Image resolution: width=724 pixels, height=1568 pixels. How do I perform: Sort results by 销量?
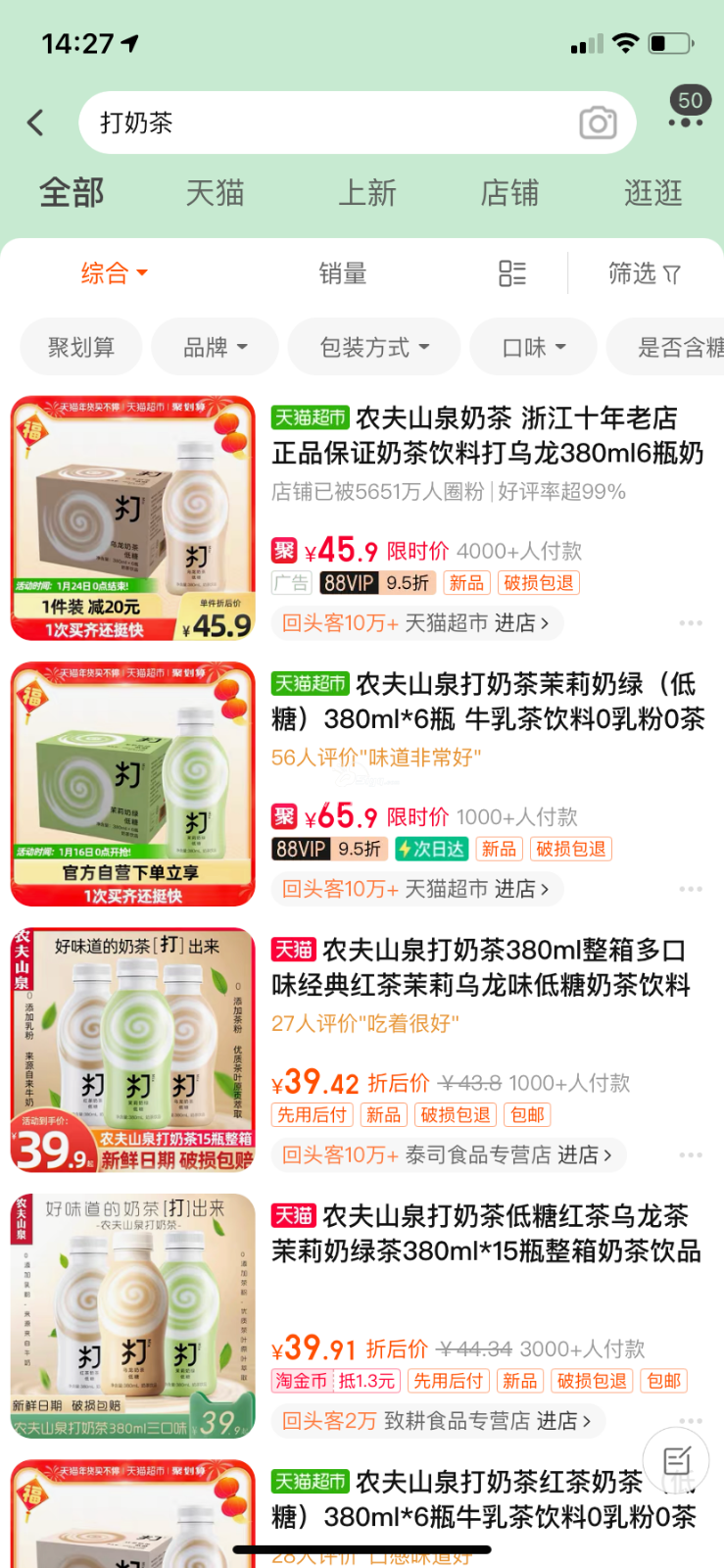[342, 273]
